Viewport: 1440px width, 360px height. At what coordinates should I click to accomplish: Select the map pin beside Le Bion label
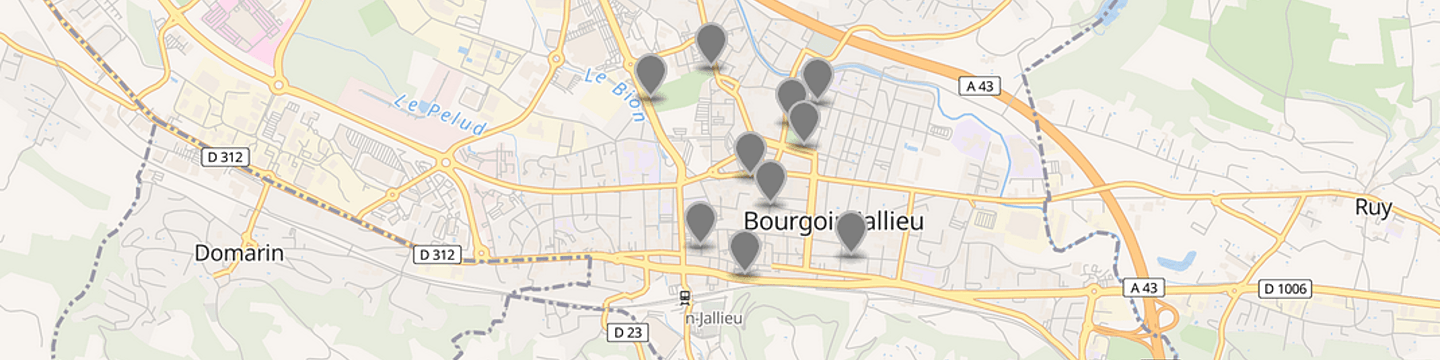[x=651, y=75]
